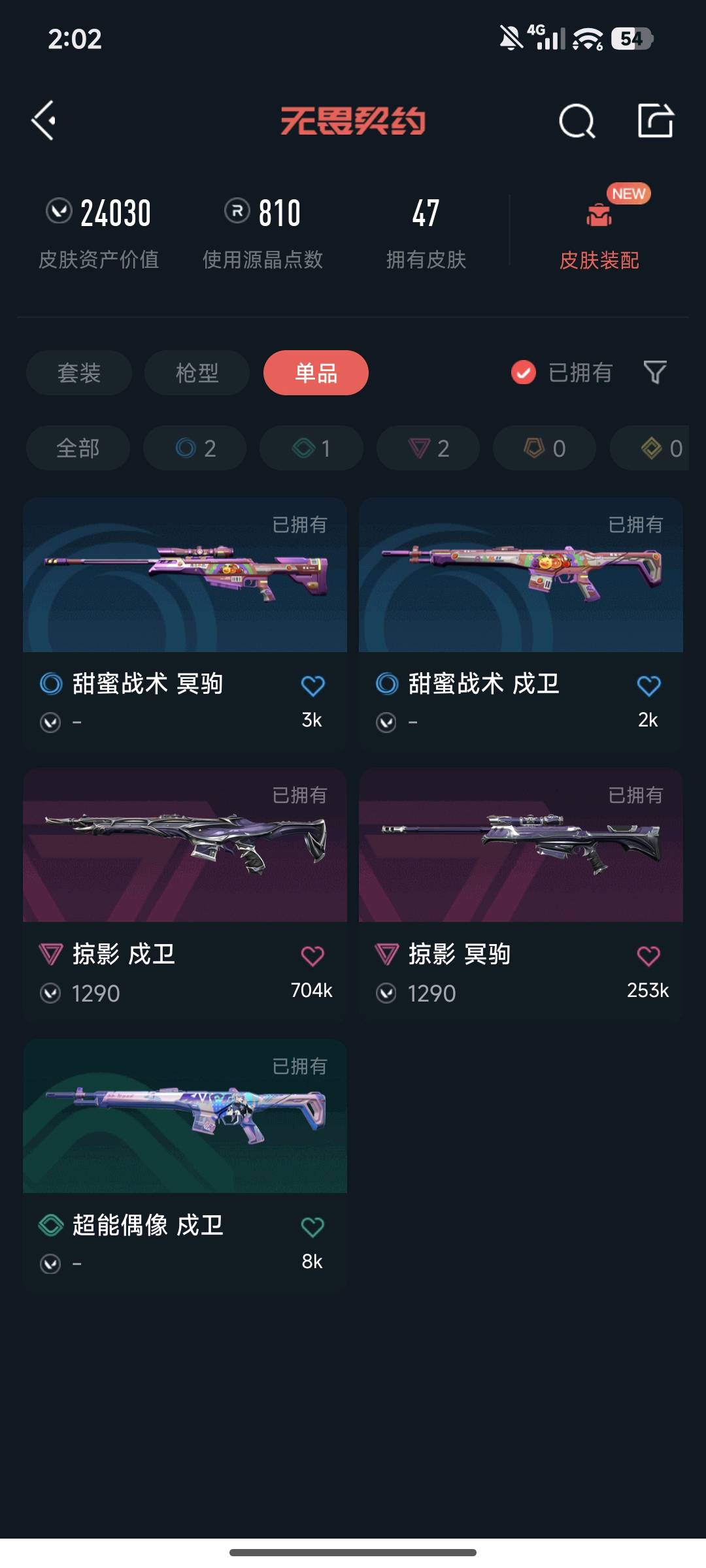The width and height of the screenshot is (706, 1568).
Task: Open the search icon in the header
Action: (577, 121)
